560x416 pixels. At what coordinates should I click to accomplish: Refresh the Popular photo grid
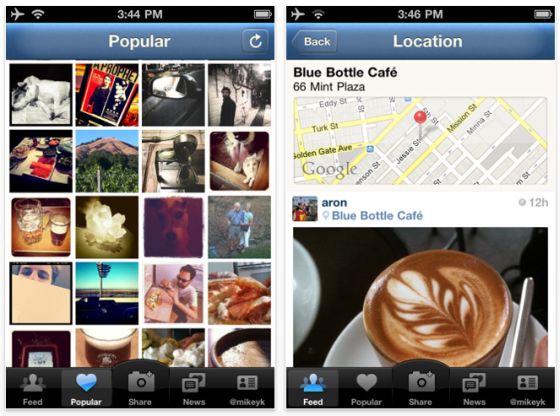[x=255, y=41]
